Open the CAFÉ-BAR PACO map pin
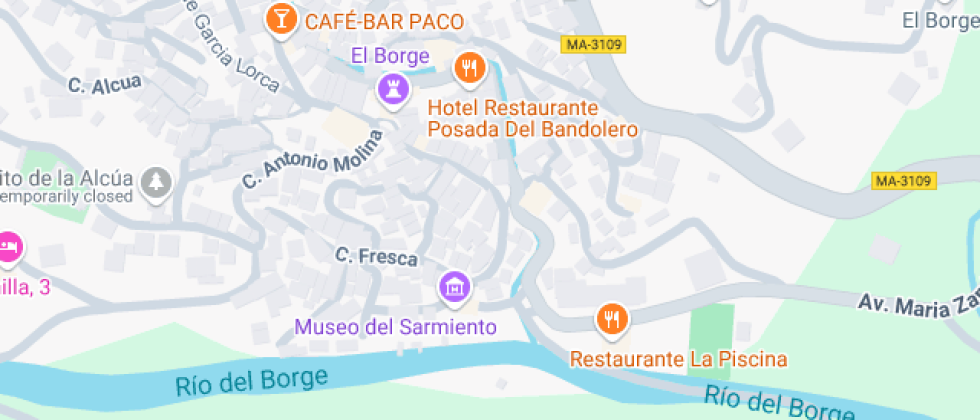 tap(281, 19)
